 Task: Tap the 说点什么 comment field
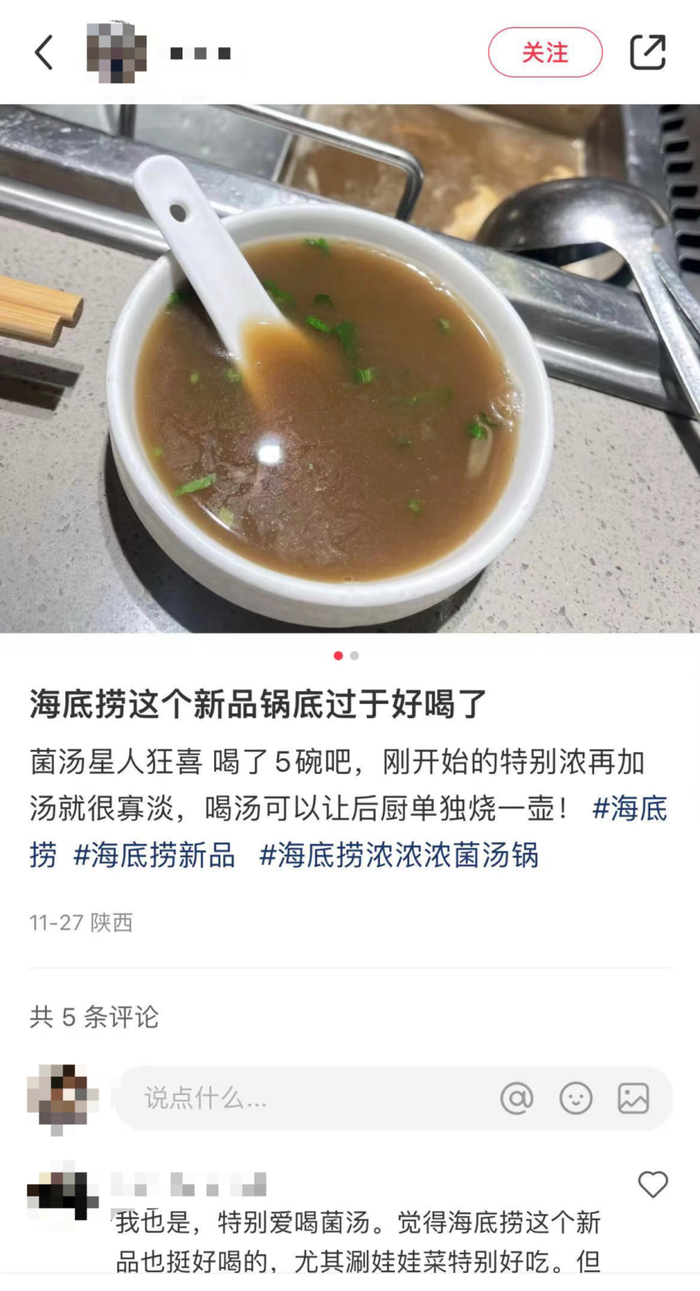click(x=300, y=1098)
